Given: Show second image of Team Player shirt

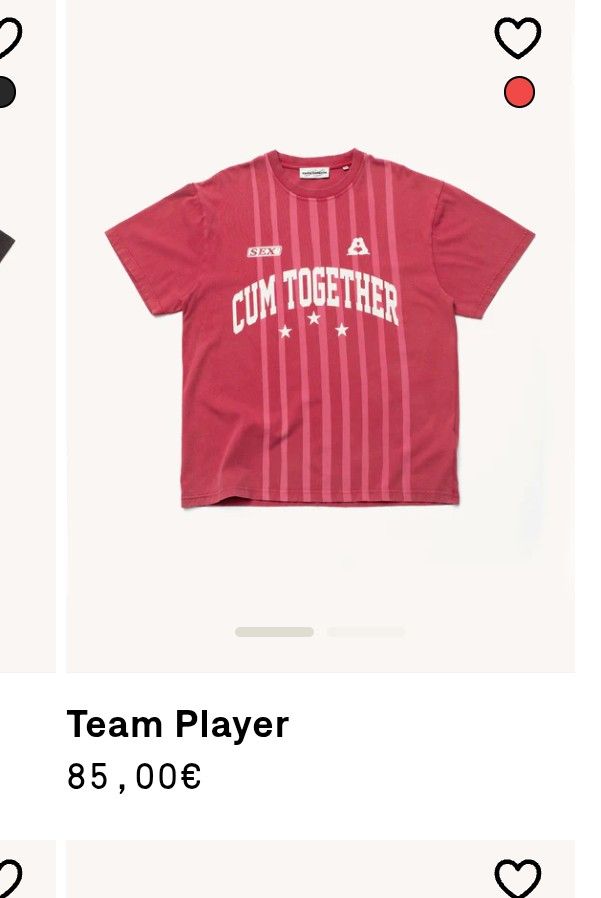Looking at the screenshot, I should 365,632.
